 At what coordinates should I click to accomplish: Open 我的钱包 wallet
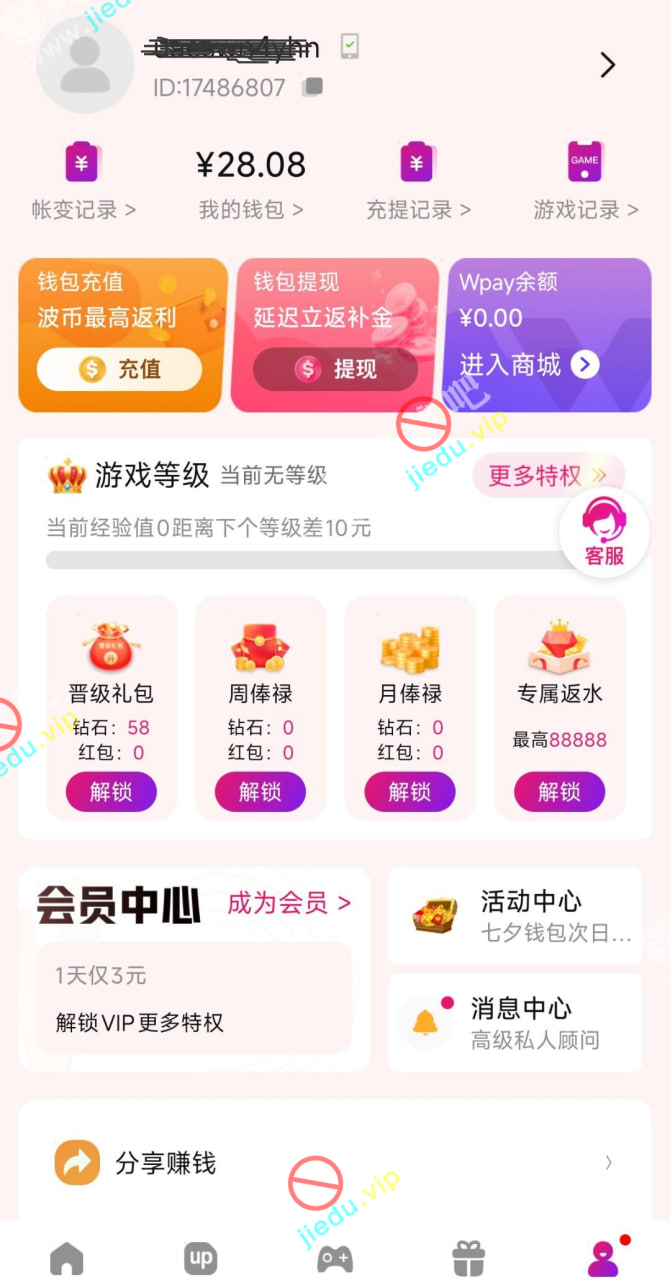pyautogui.click(x=250, y=209)
